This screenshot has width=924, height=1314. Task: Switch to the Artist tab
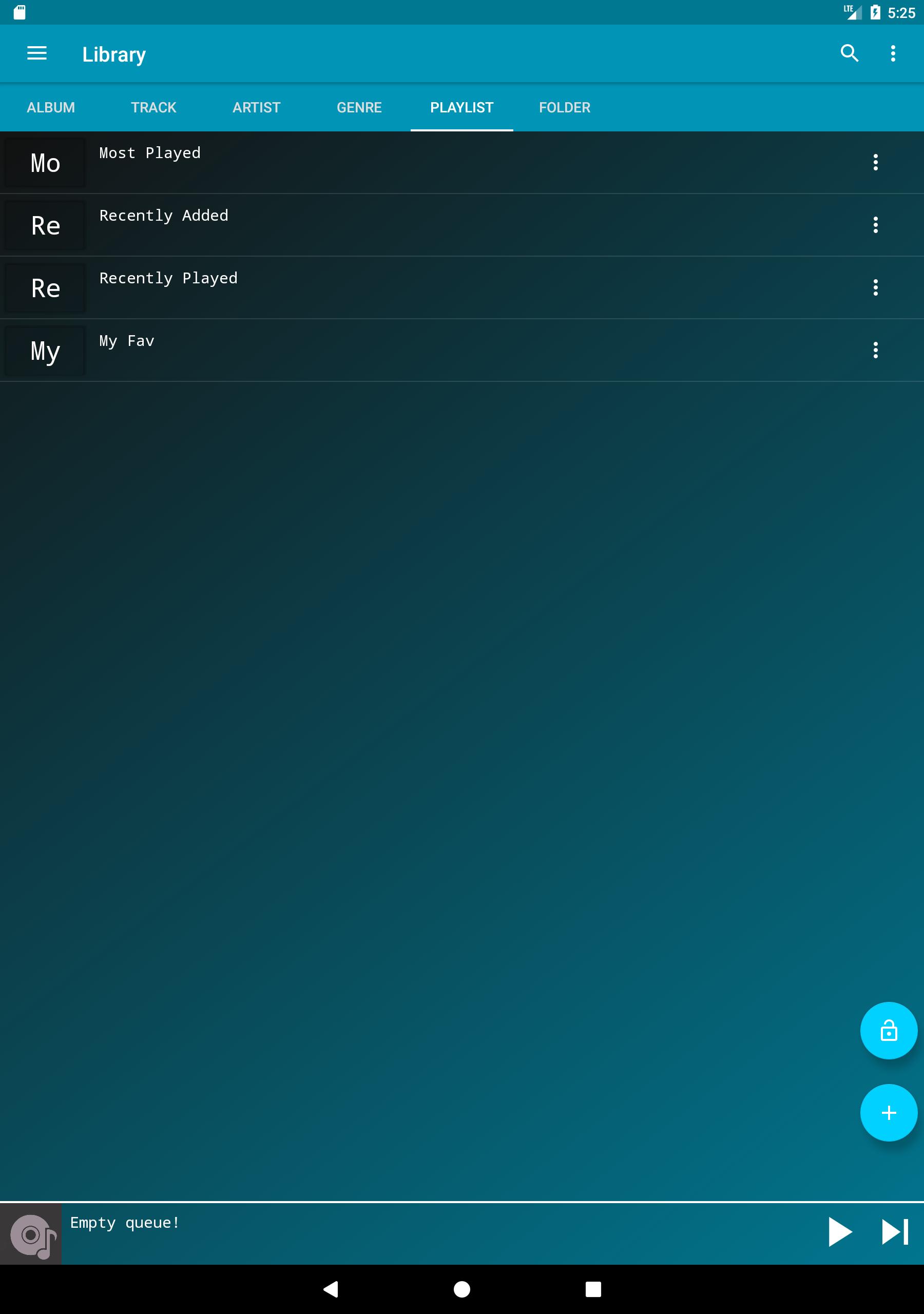point(257,108)
